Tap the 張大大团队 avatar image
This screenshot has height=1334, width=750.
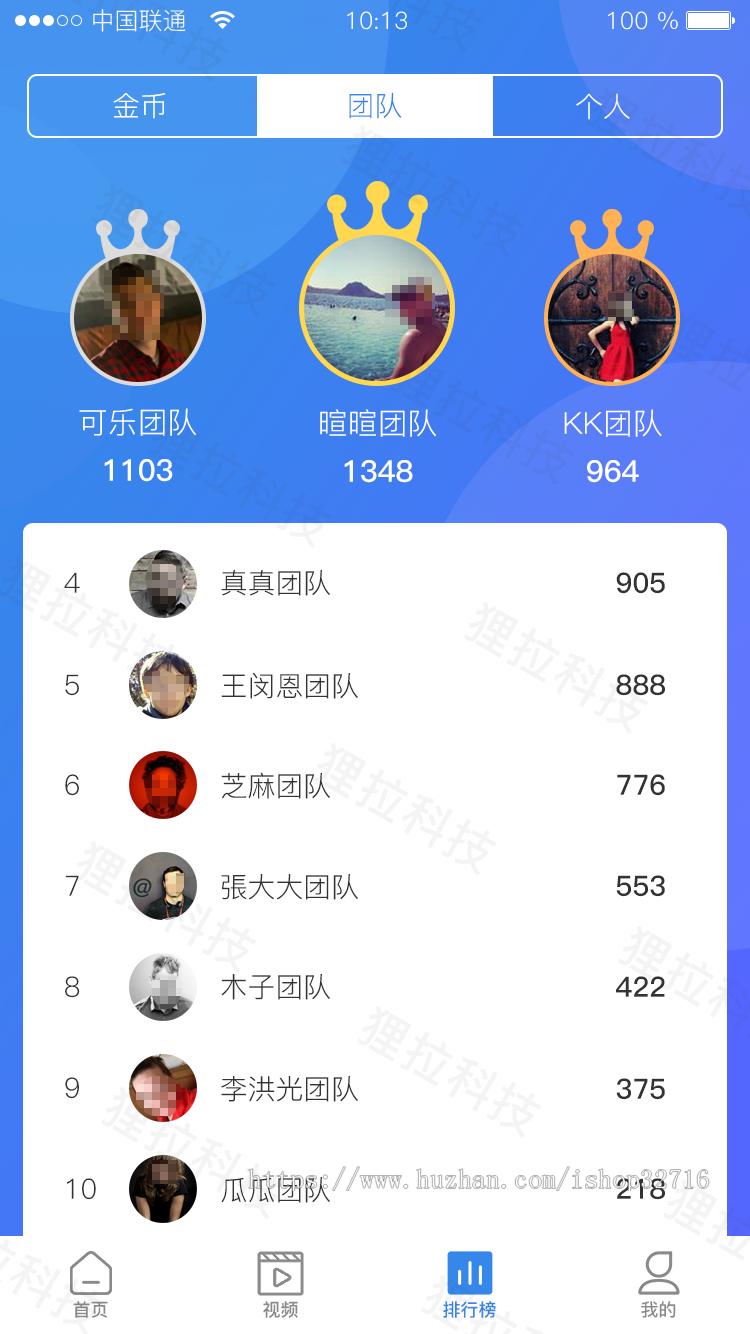163,886
